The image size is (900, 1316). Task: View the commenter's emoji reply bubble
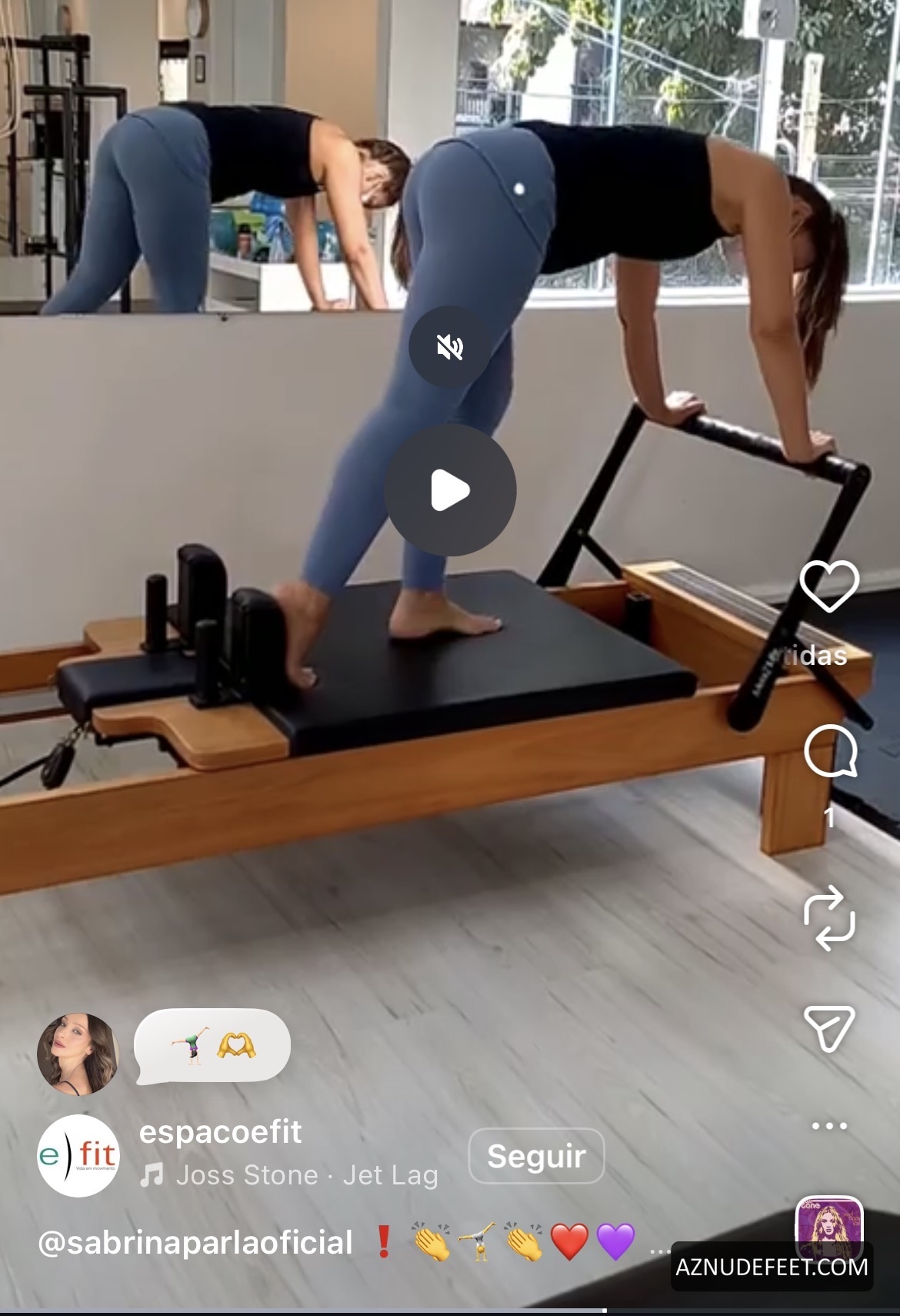coord(212,1046)
